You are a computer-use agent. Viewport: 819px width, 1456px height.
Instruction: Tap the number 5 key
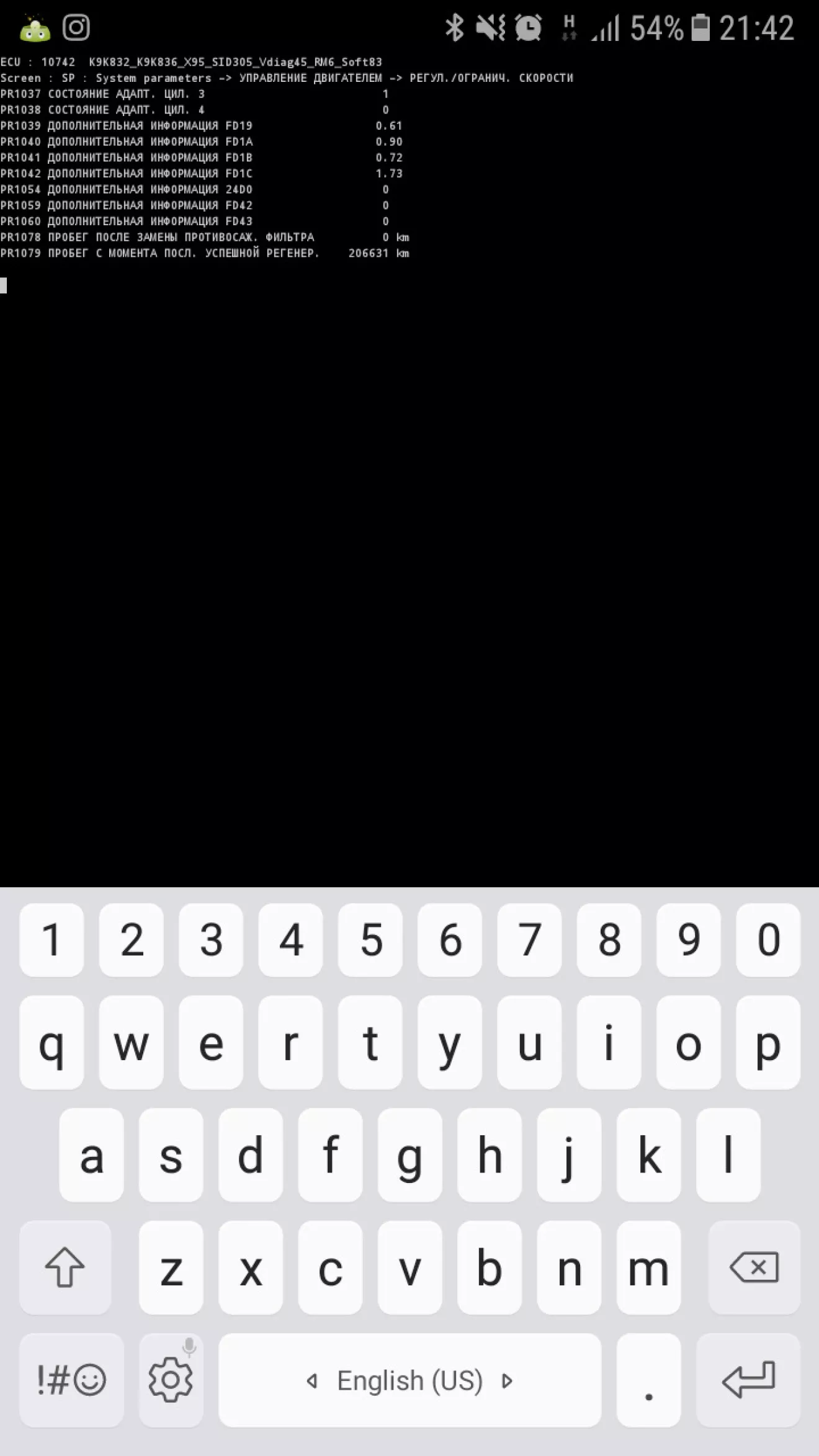(x=370, y=940)
